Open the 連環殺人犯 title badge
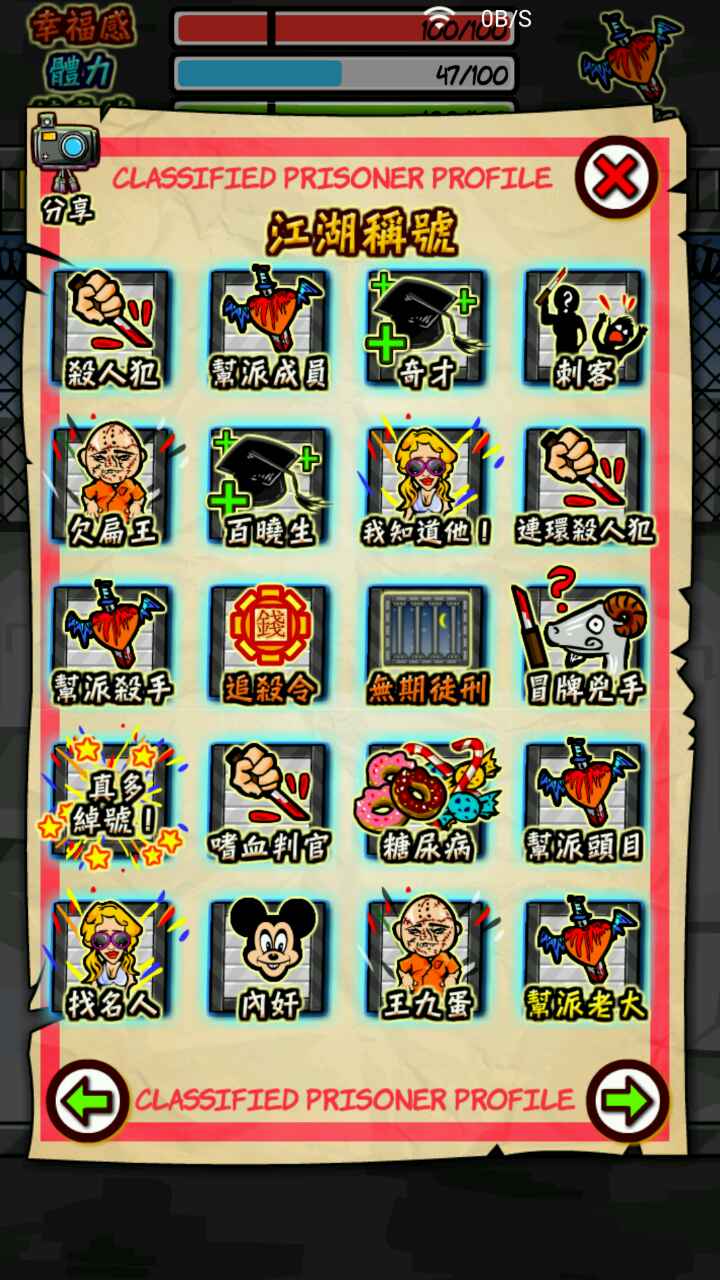The width and height of the screenshot is (720, 1280). pos(584,486)
